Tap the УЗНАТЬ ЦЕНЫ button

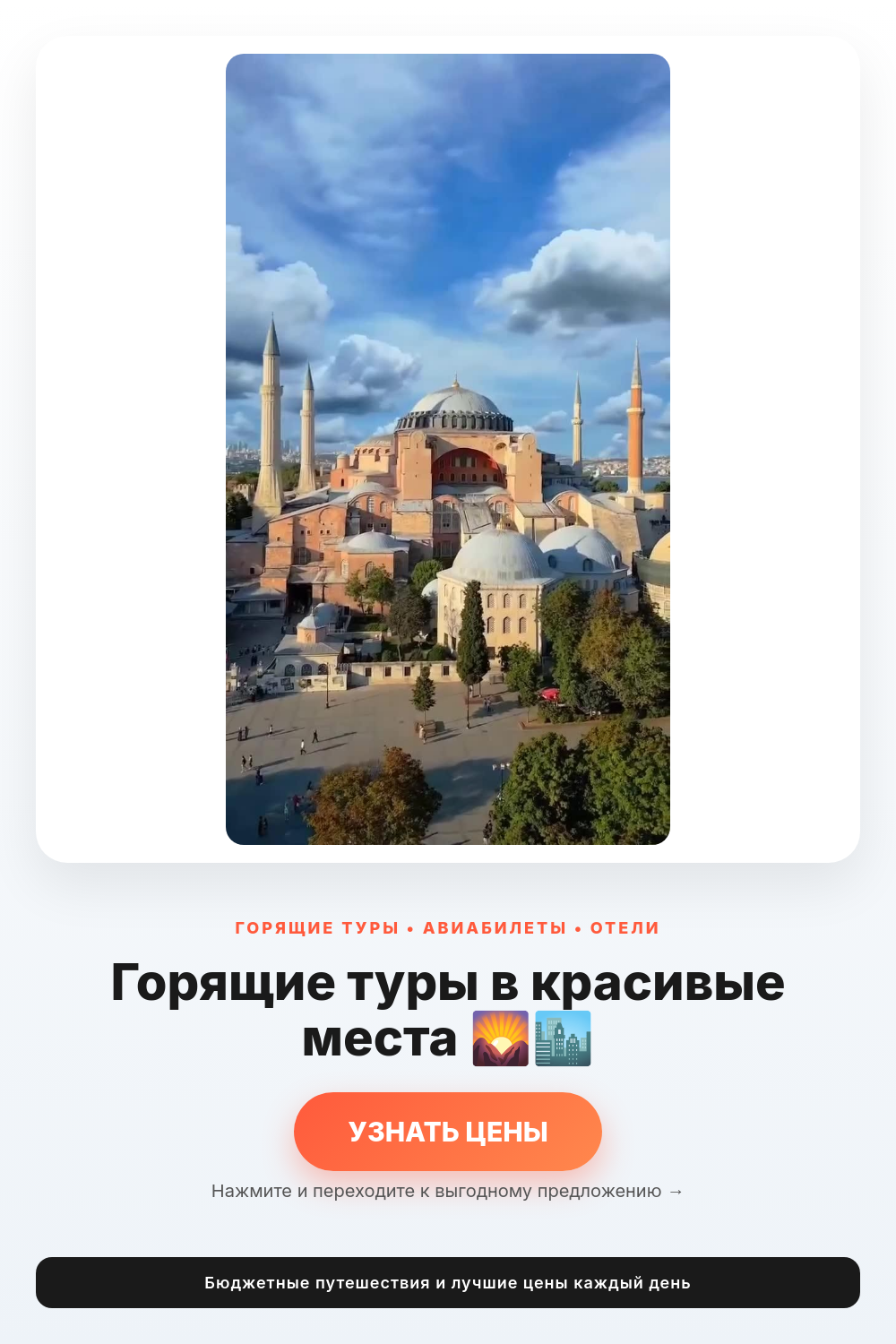[x=448, y=1132]
